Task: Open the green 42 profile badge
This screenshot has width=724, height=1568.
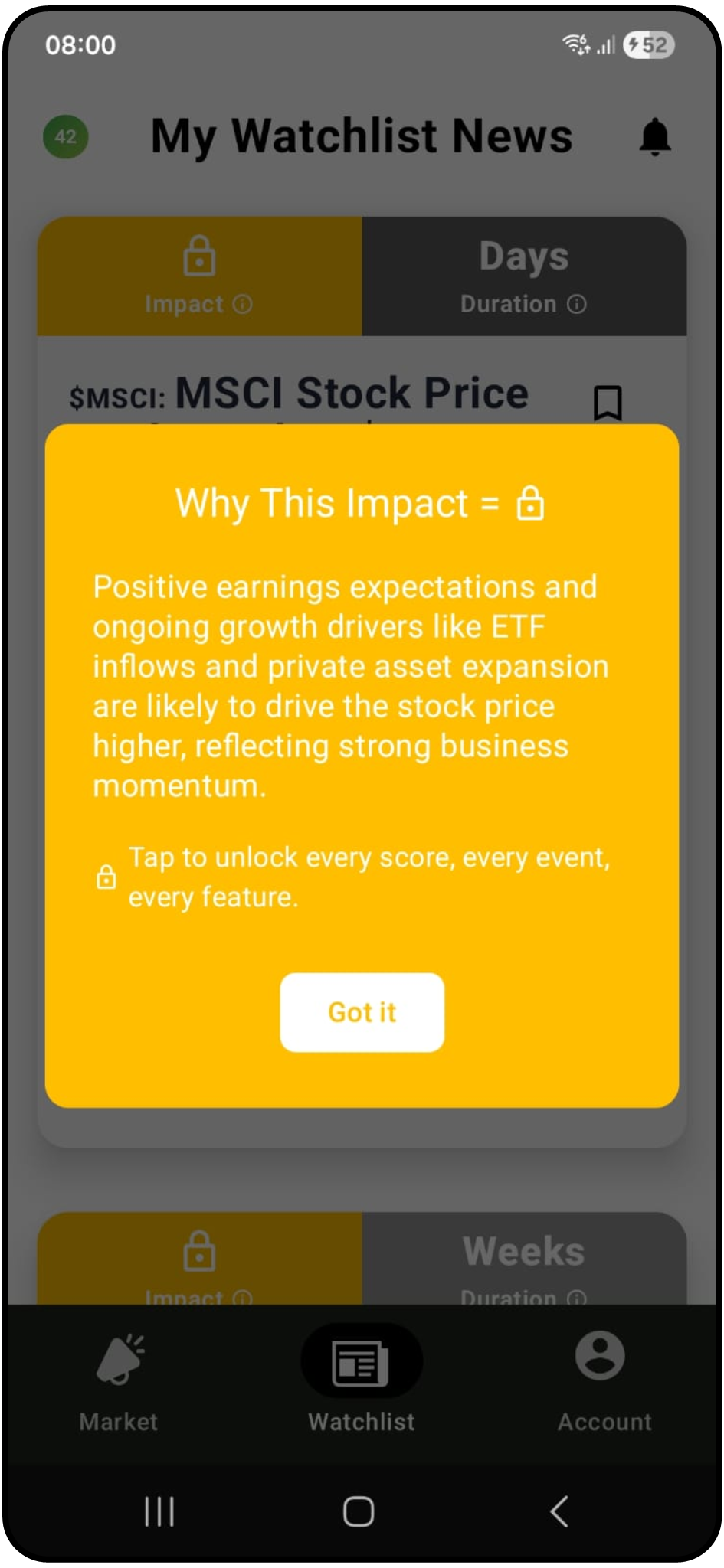Action: (x=66, y=137)
